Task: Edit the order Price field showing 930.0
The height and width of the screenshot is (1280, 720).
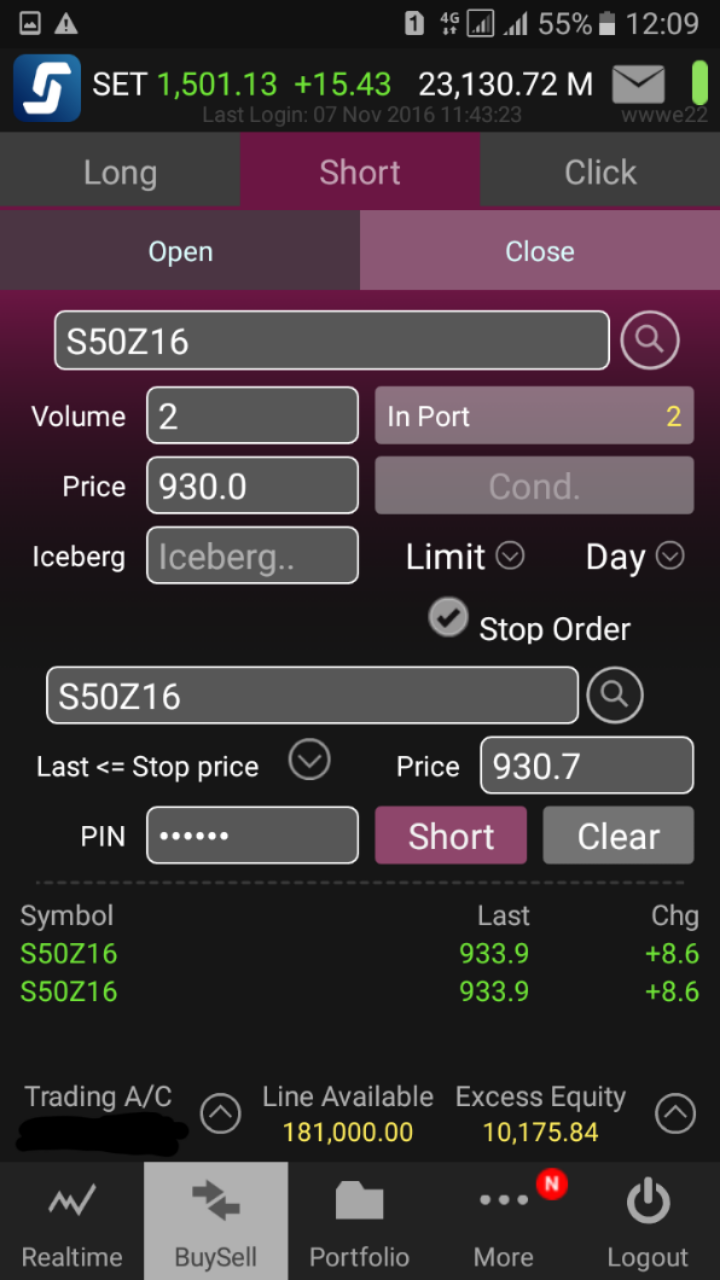Action: pos(252,486)
